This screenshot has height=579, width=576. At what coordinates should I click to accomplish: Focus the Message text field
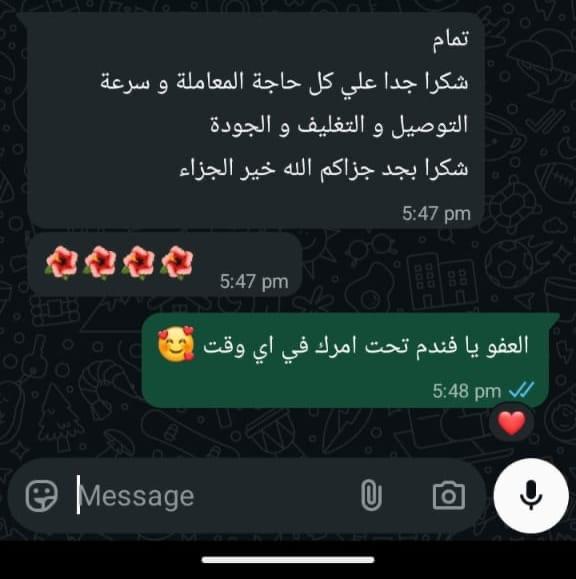click(x=214, y=496)
